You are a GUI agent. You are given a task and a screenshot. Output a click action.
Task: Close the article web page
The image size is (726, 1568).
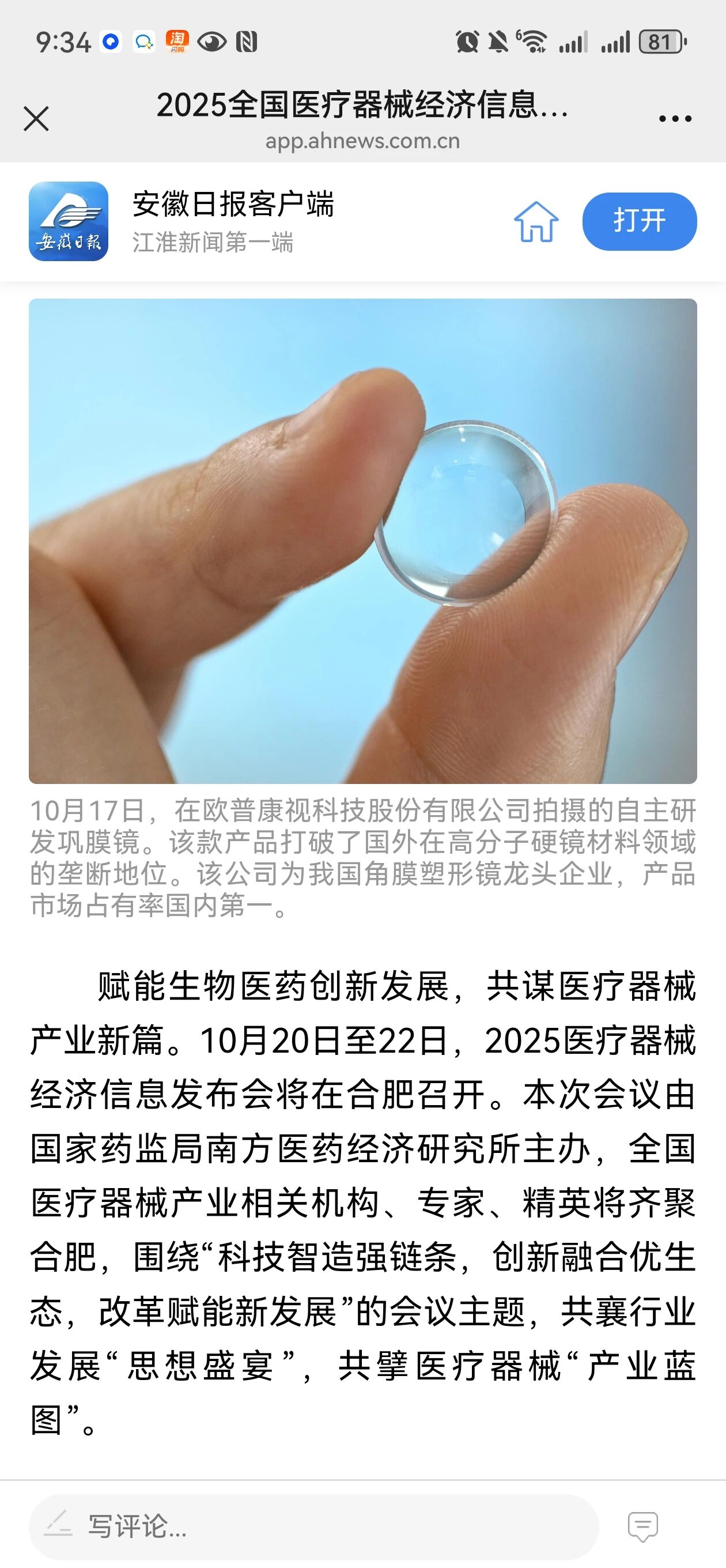pos(36,119)
